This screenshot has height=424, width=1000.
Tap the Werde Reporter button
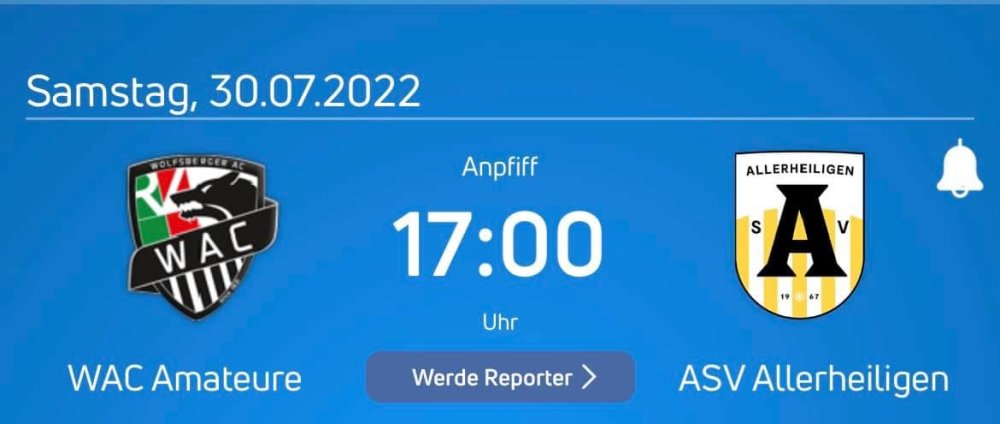coord(500,377)
